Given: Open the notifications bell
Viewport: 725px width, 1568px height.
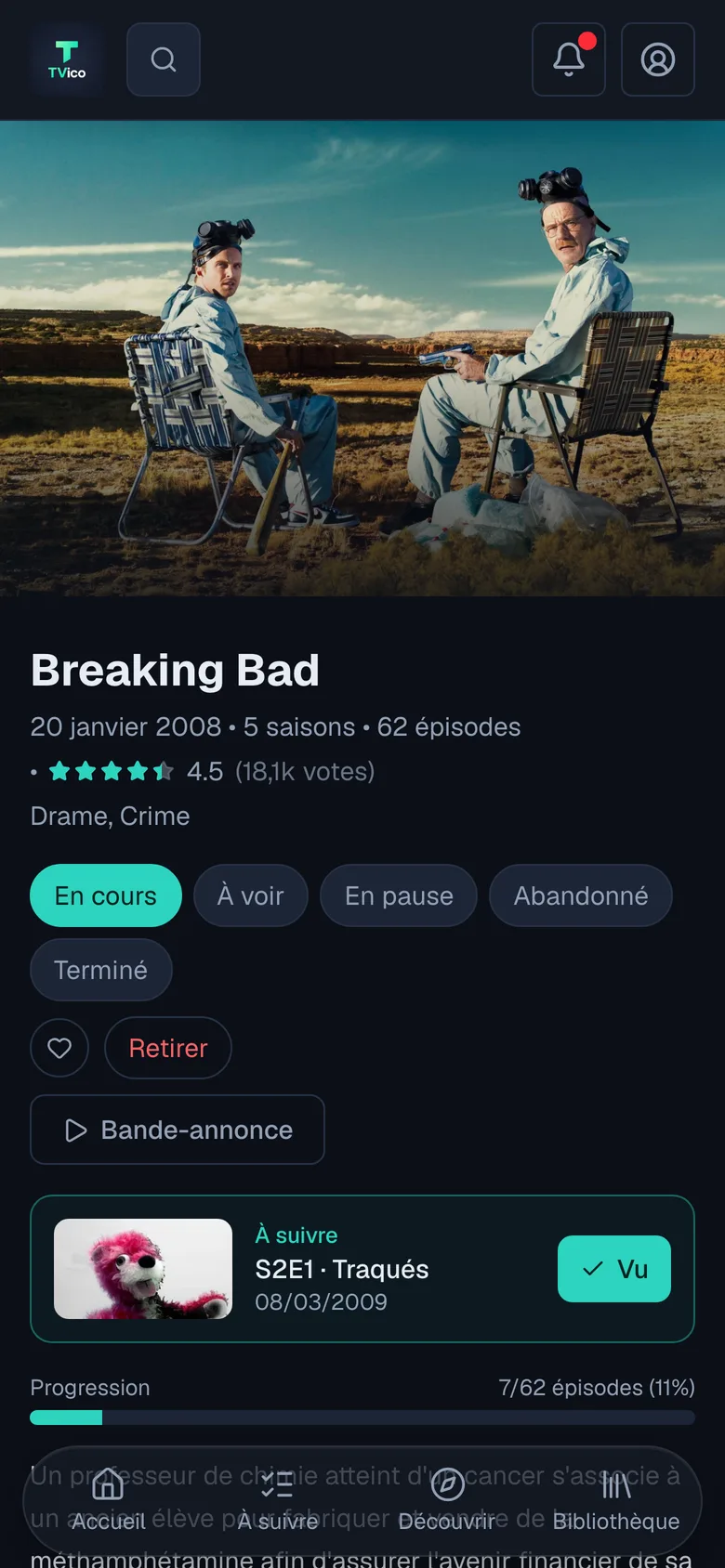Looking at the screenshot, I should click(x=569, y=59).
